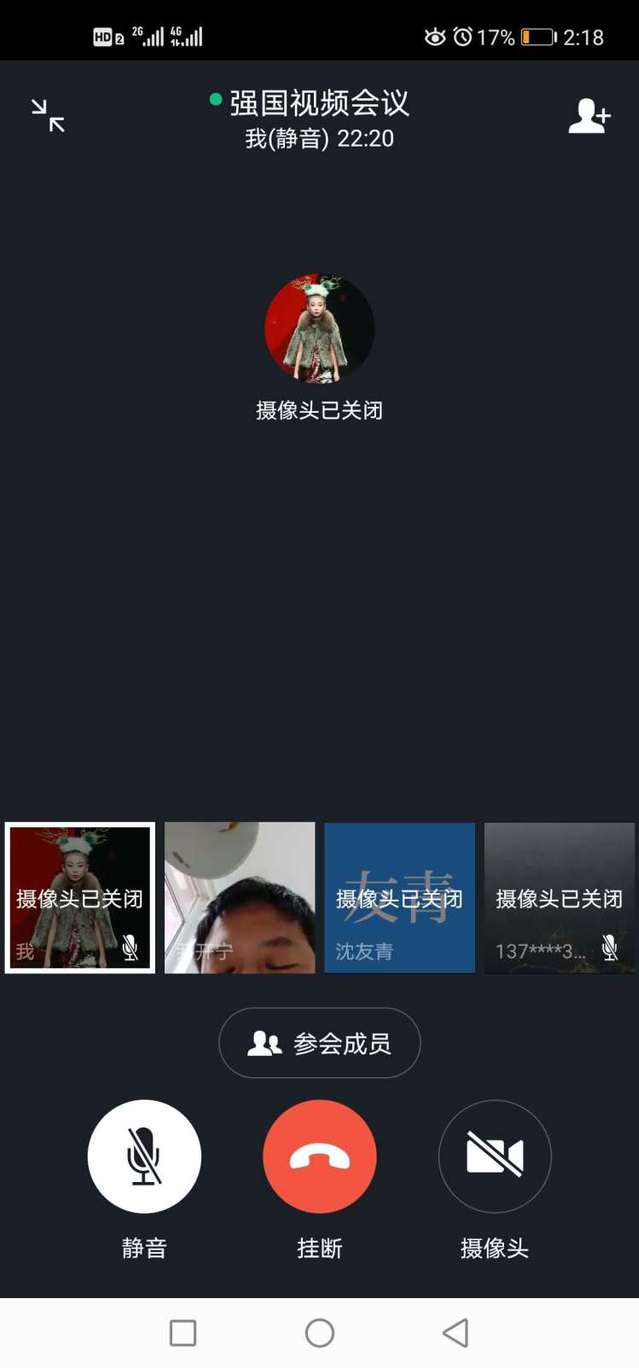The image size is (639, 1368).
Task: Select the 137**** participant tile
Action: pyautogui.click(x=559, y=897)
